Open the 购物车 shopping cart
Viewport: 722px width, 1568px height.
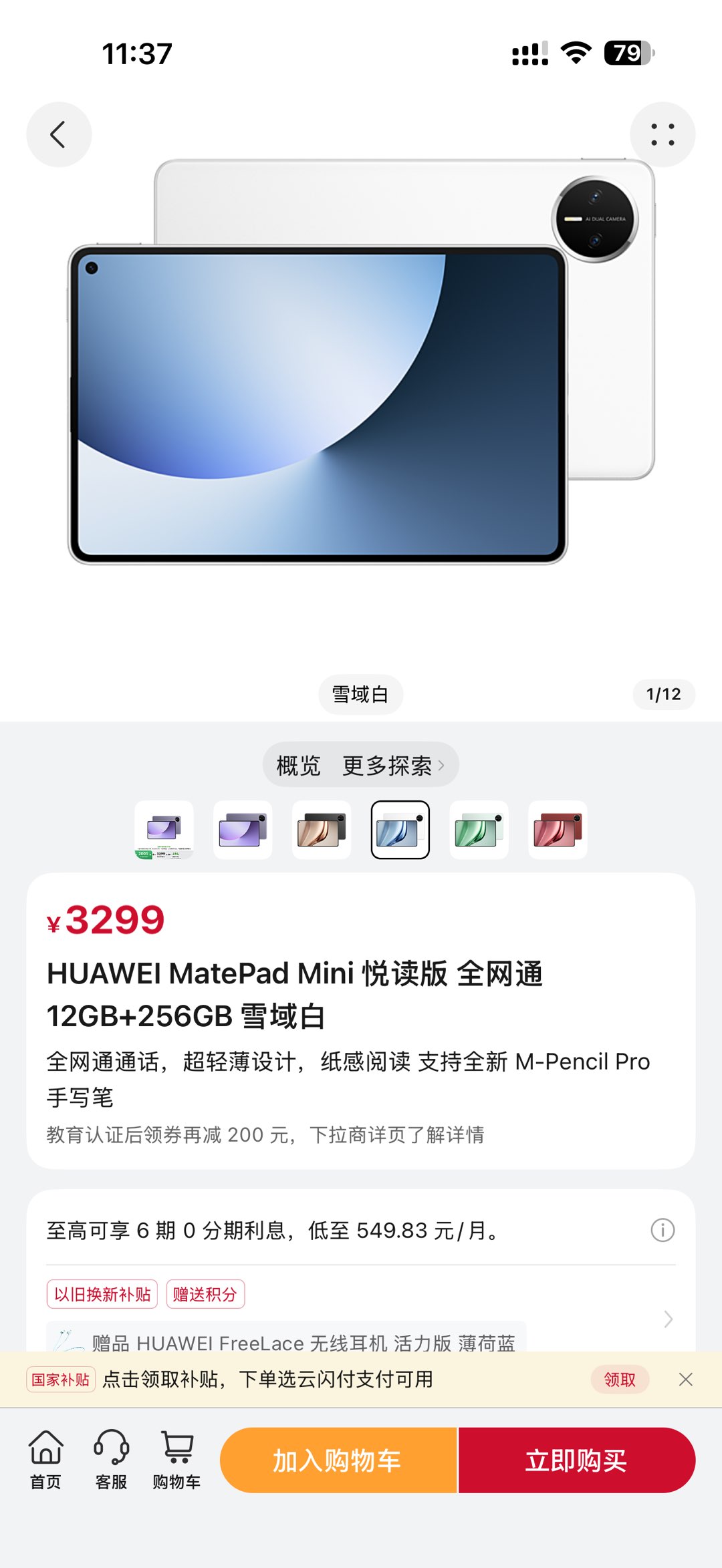(176, 1459)
